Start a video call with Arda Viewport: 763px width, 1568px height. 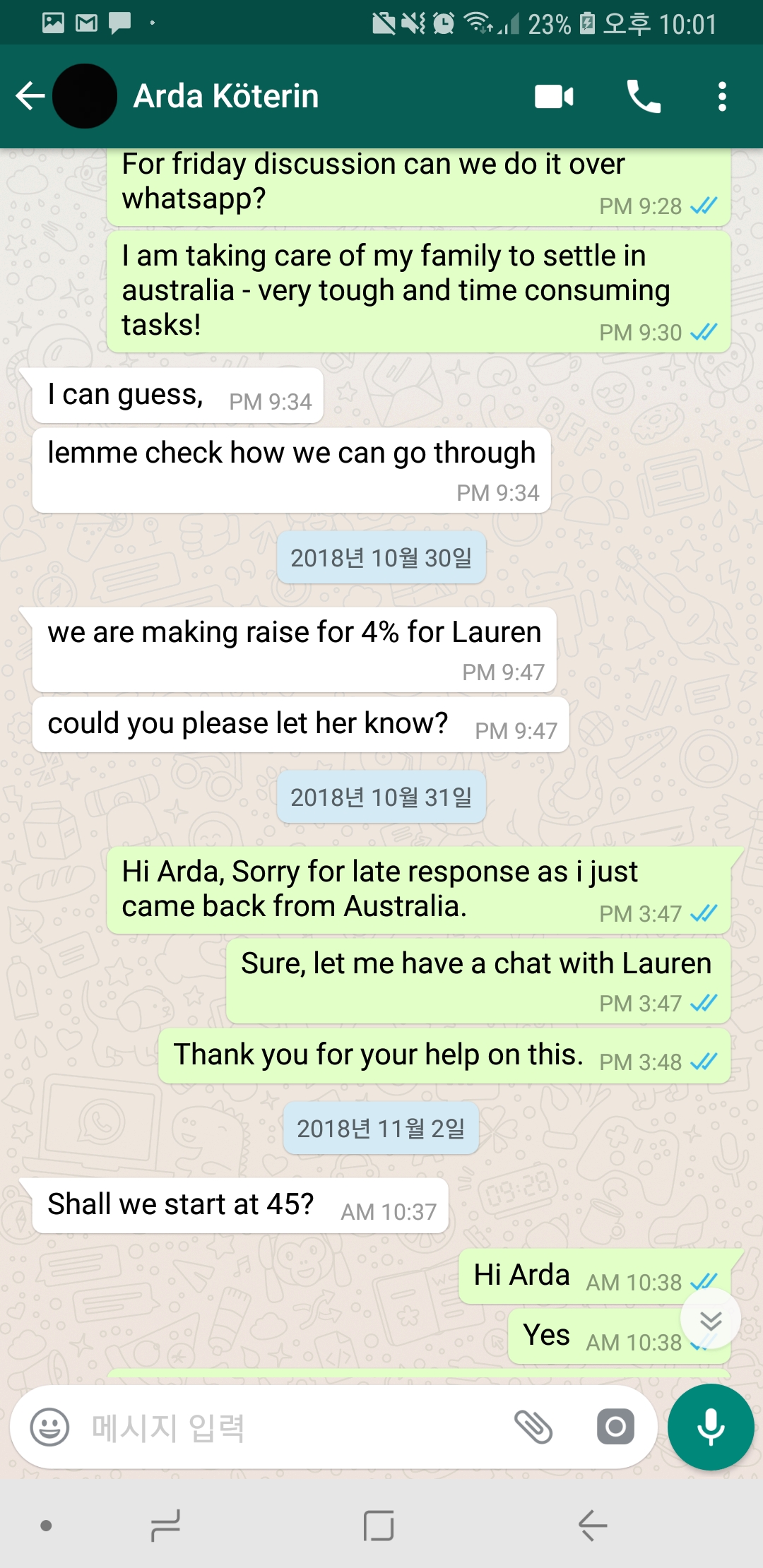pyautogui.click(x=554, y=96)
